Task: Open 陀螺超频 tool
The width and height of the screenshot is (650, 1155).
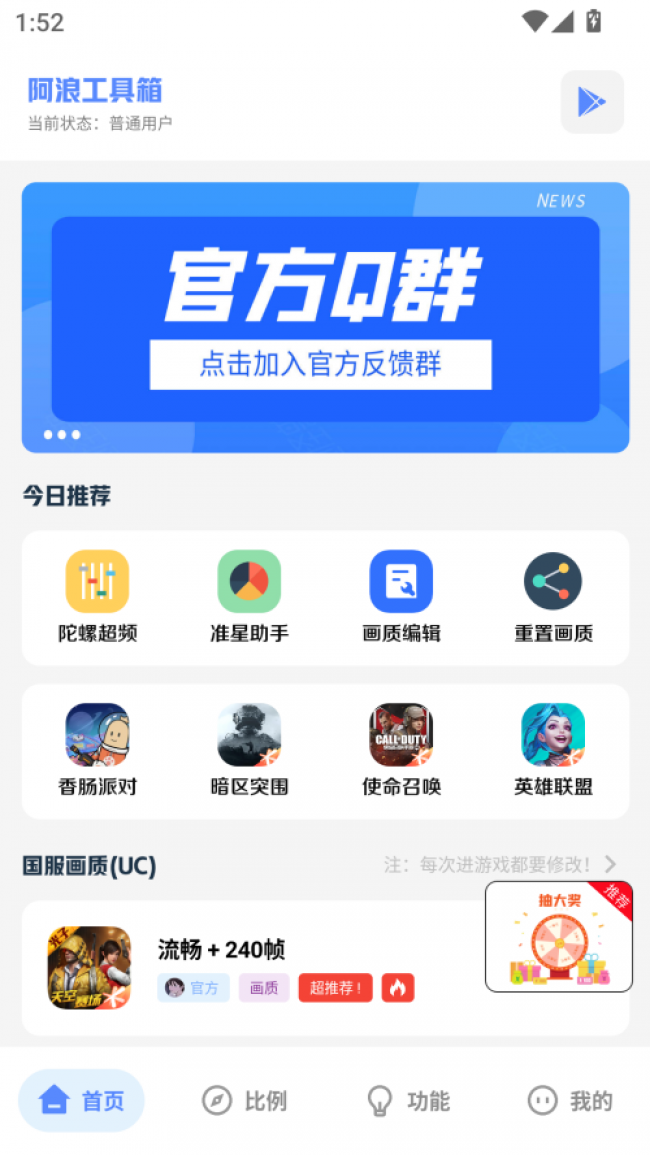Action: point(97,597)
